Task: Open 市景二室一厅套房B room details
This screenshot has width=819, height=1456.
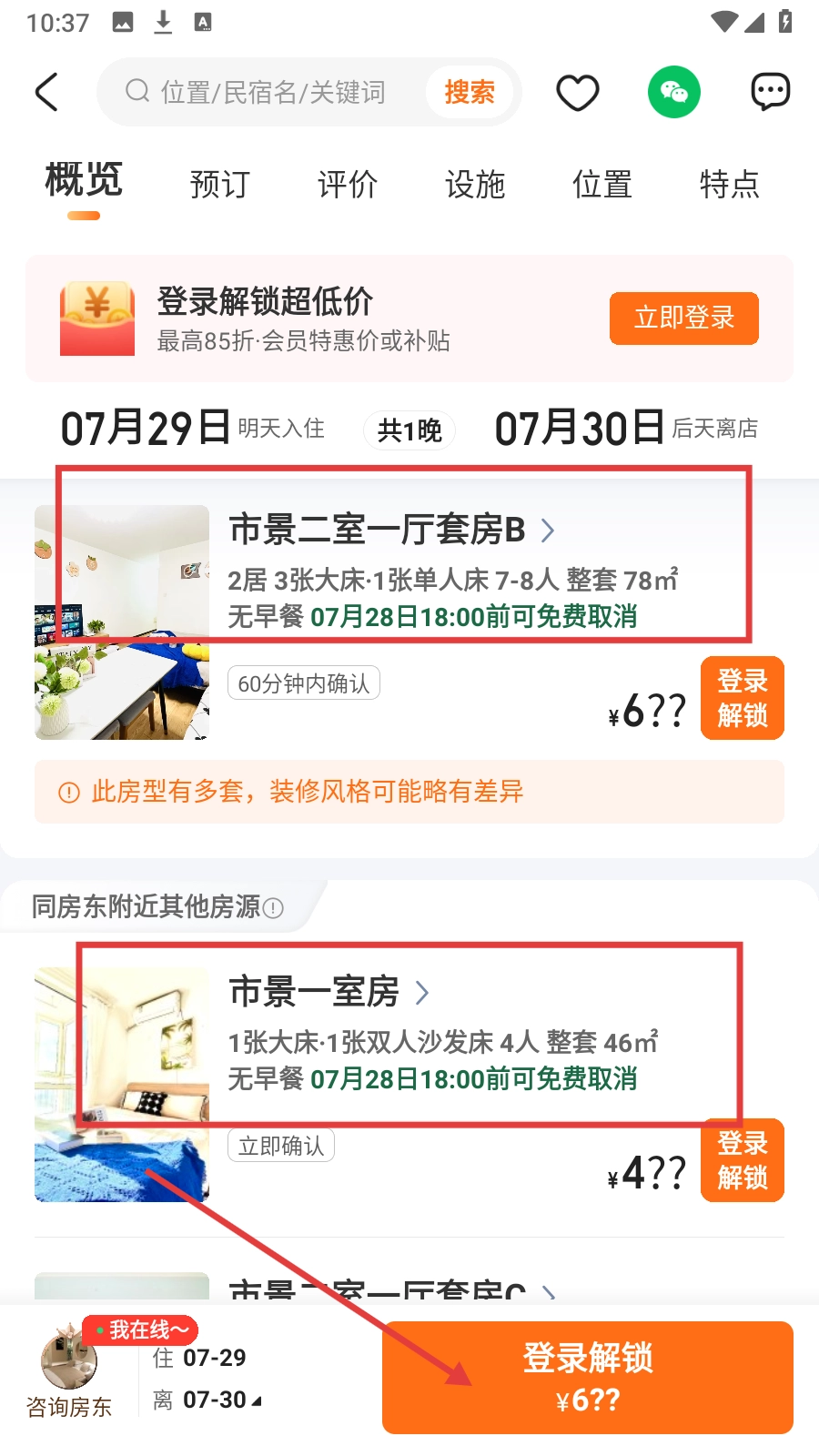Action: pos(391,530)
